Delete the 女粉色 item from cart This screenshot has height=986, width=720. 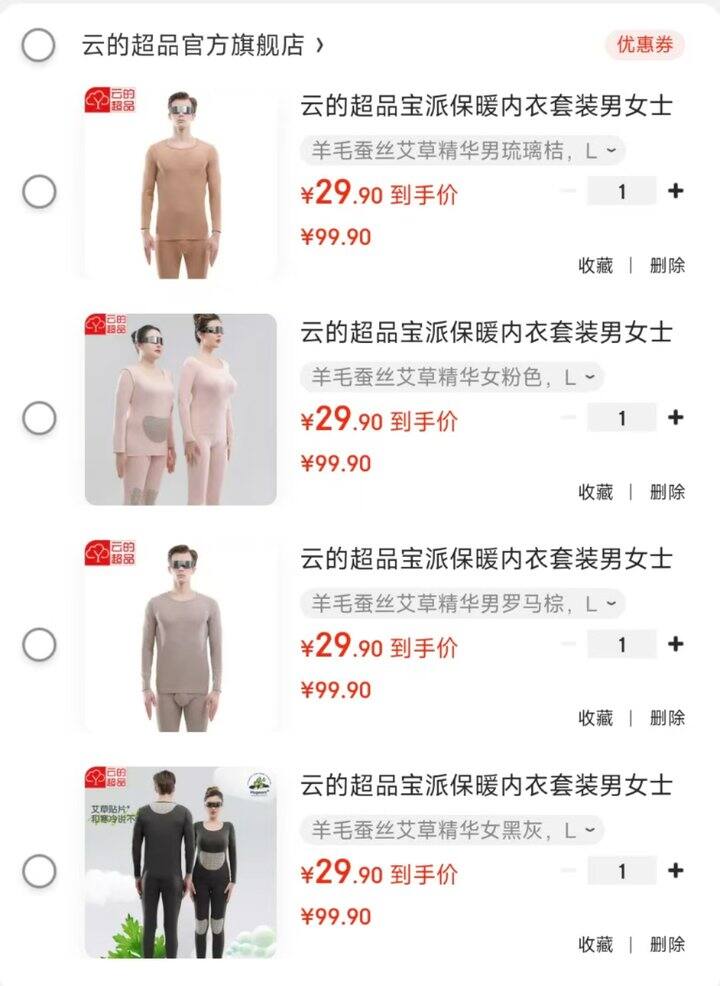click(x=667, y=492)
